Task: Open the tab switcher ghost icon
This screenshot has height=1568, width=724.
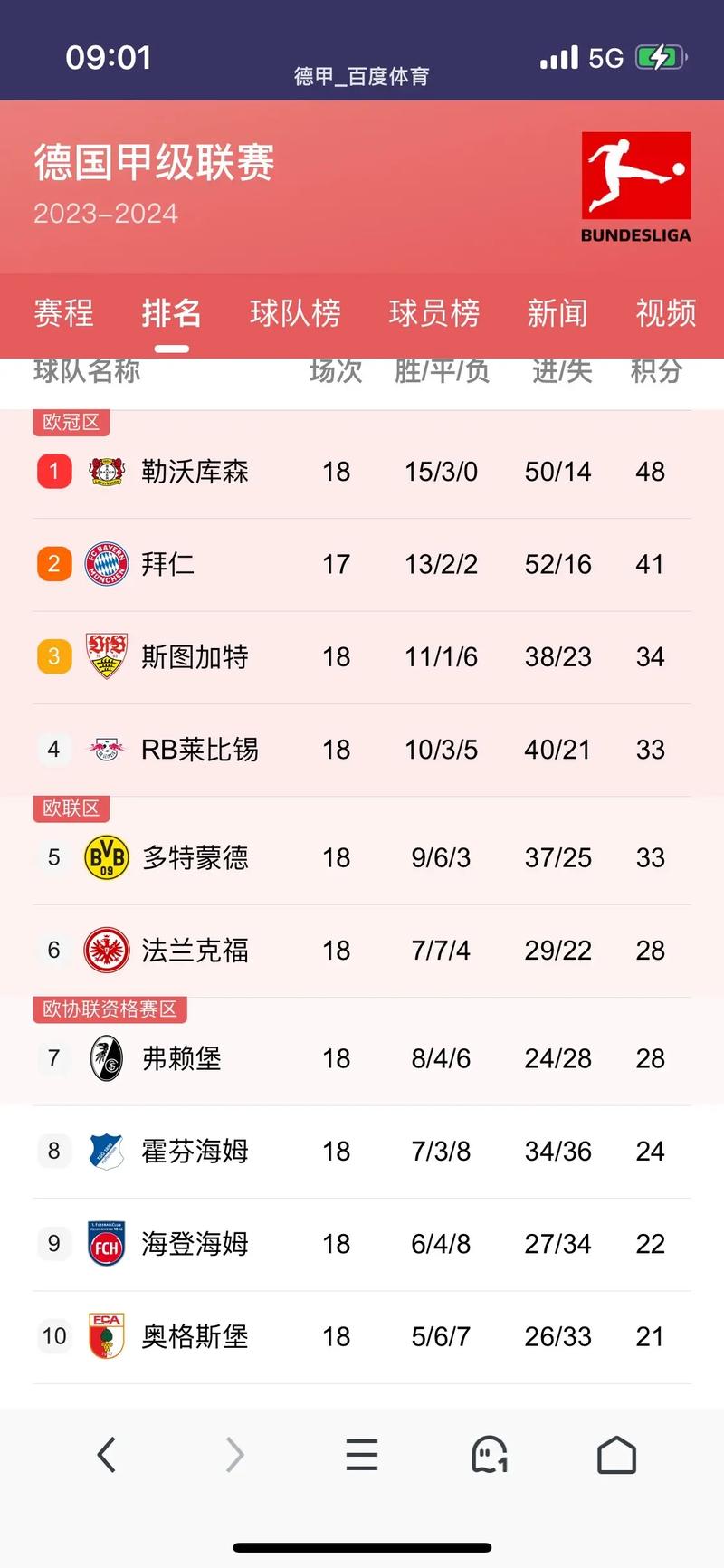Action: [x=490, y=1455]
